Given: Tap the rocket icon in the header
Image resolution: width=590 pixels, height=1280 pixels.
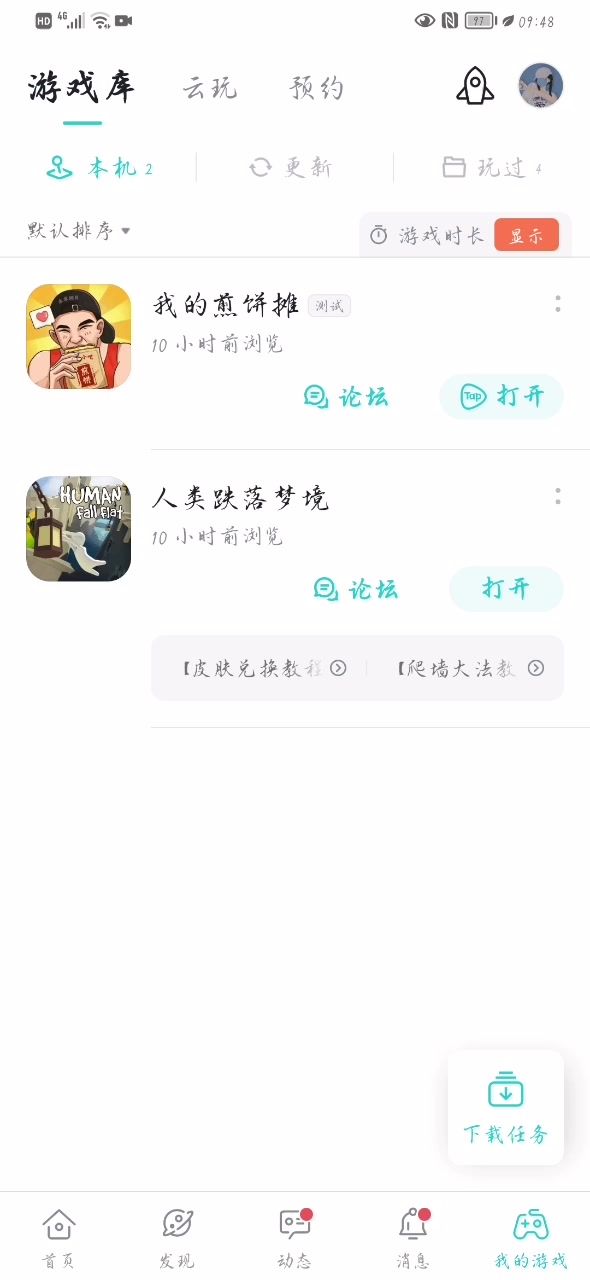Looking at the screenshot, I should (475, 86).
